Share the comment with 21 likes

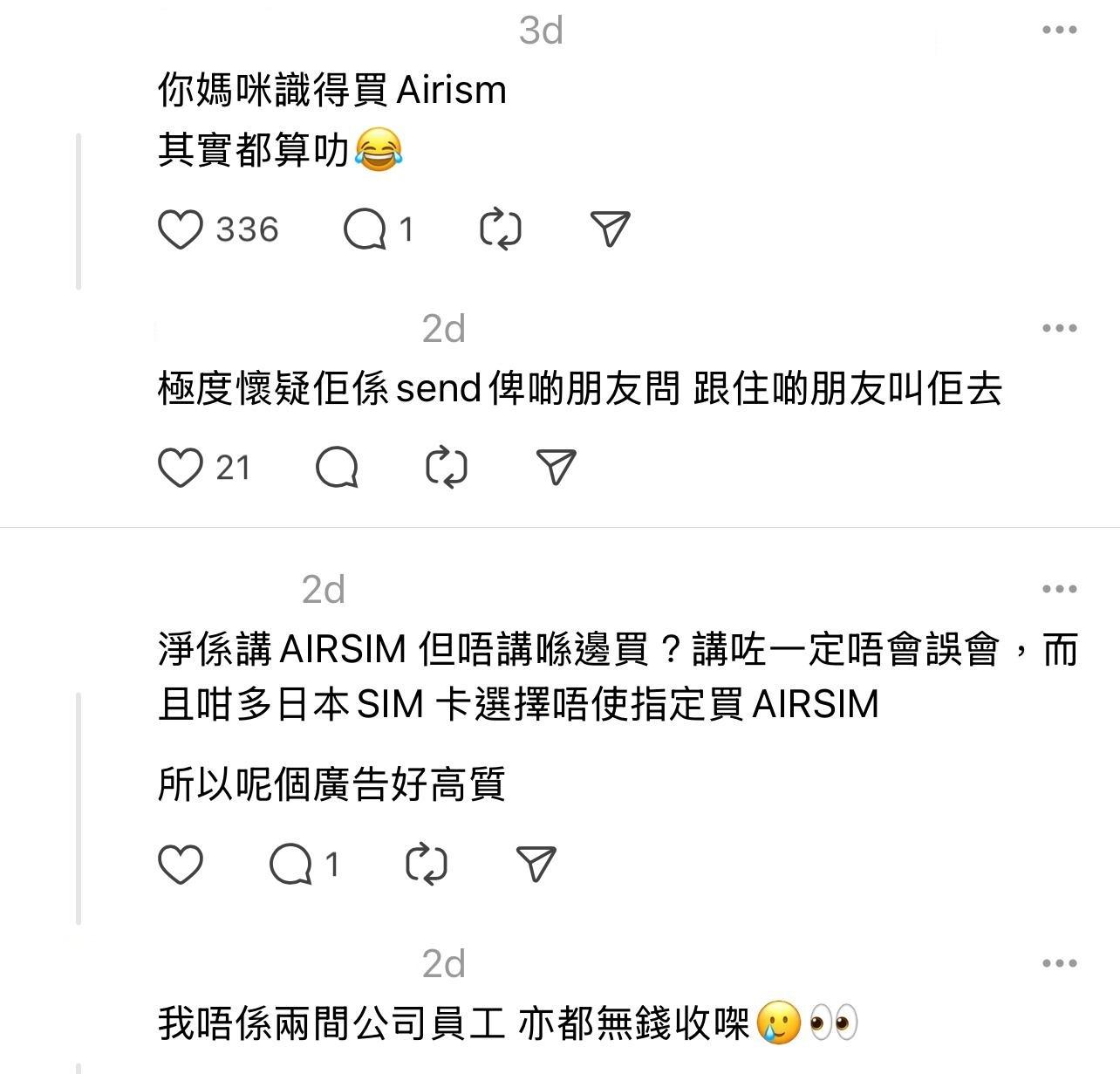pos(557,468)
